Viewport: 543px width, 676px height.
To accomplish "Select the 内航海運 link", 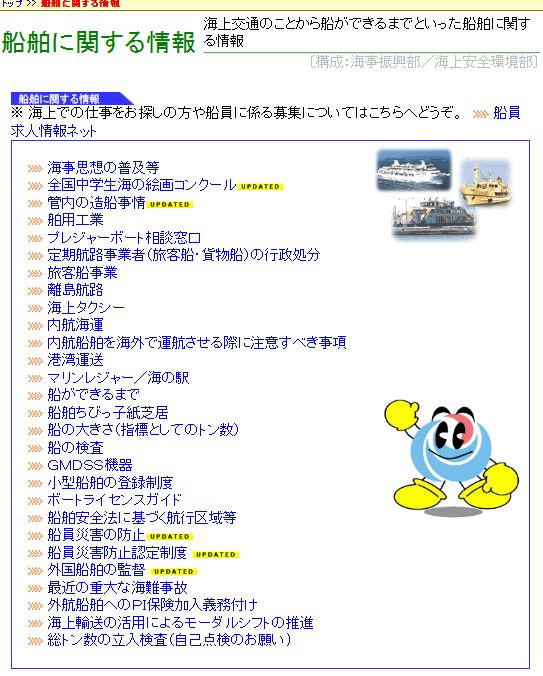I will (75, 325).
